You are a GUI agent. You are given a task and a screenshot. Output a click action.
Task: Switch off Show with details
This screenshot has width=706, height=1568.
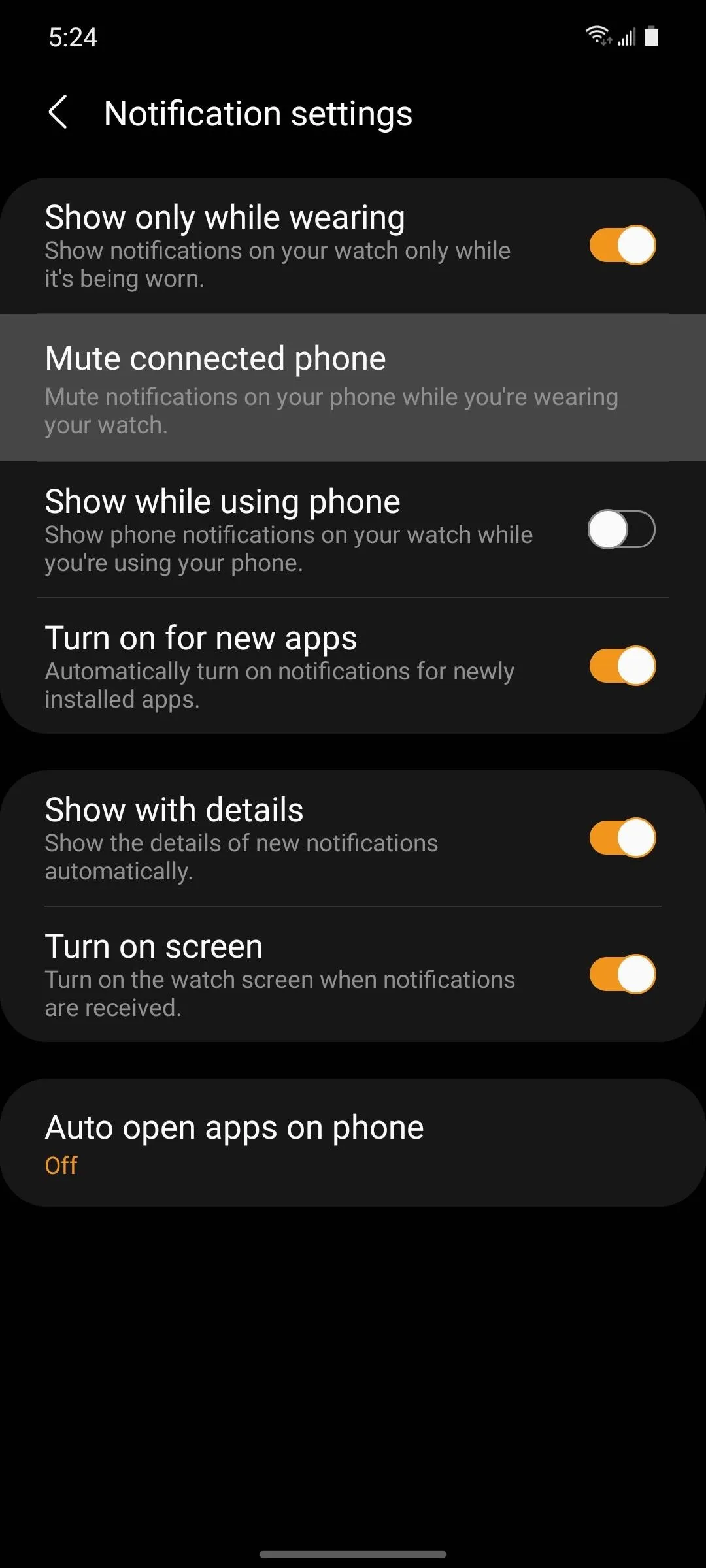click(622, 838)
